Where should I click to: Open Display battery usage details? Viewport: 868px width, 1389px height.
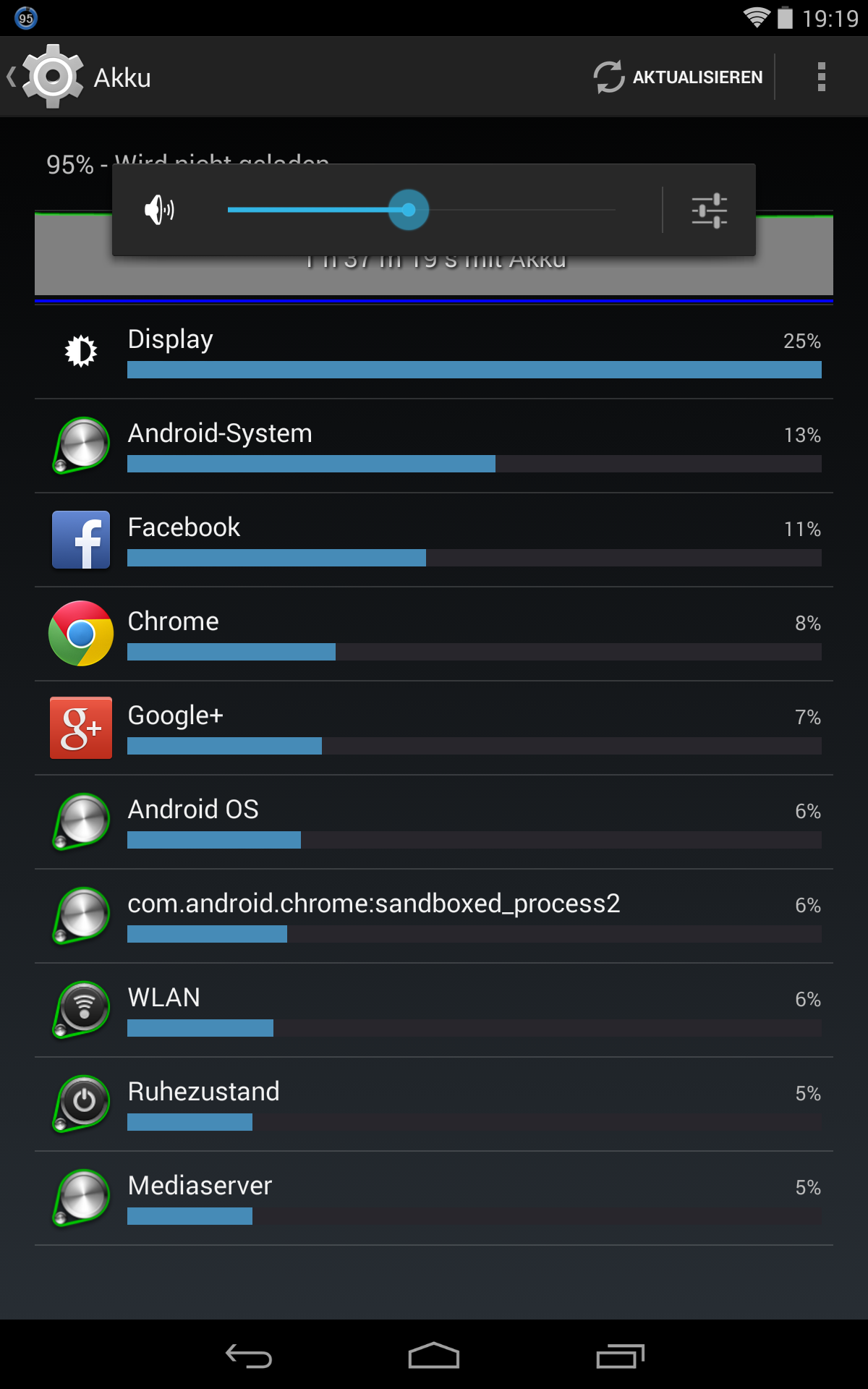434,352
